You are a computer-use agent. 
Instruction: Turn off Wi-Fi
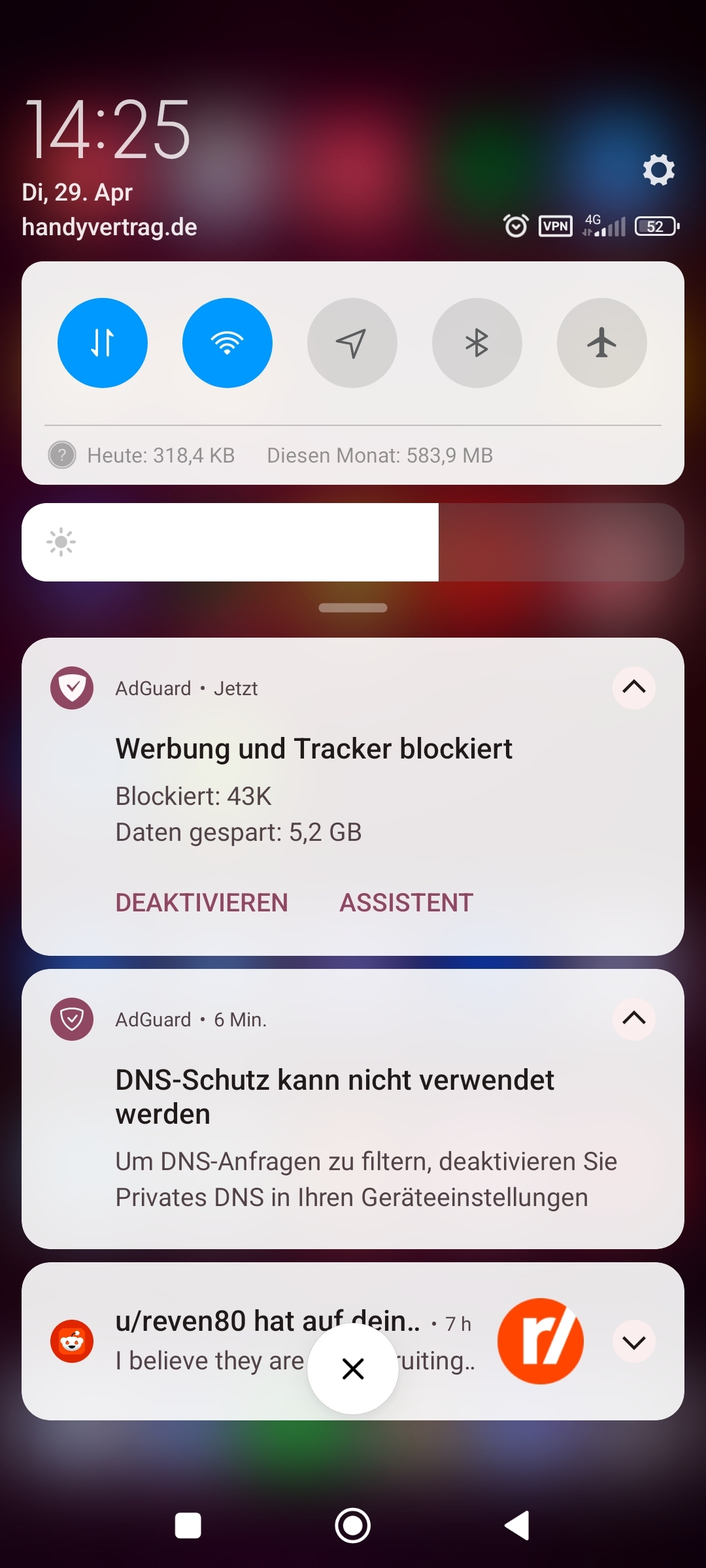227,343
